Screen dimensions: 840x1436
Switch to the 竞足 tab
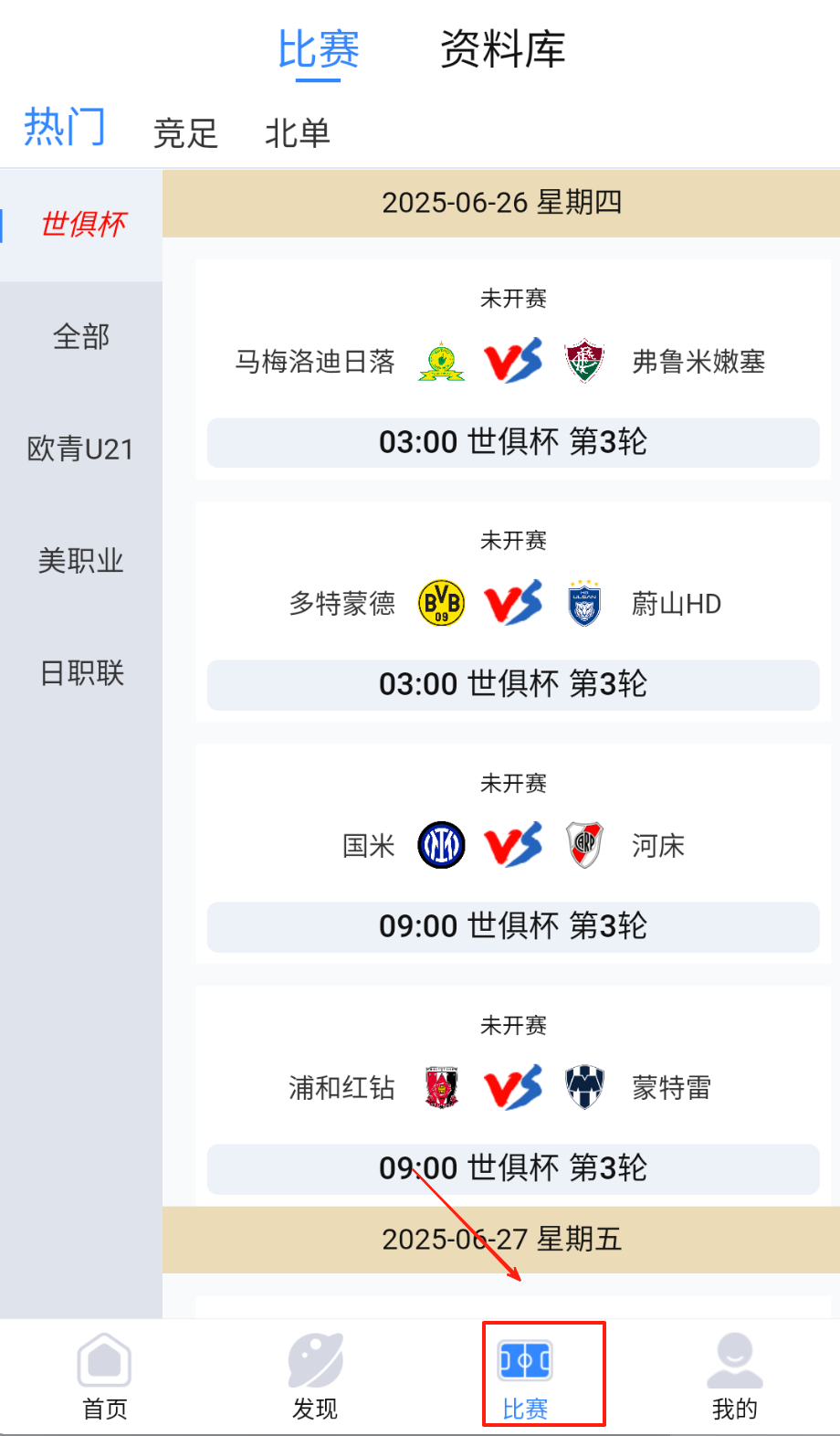185,133
